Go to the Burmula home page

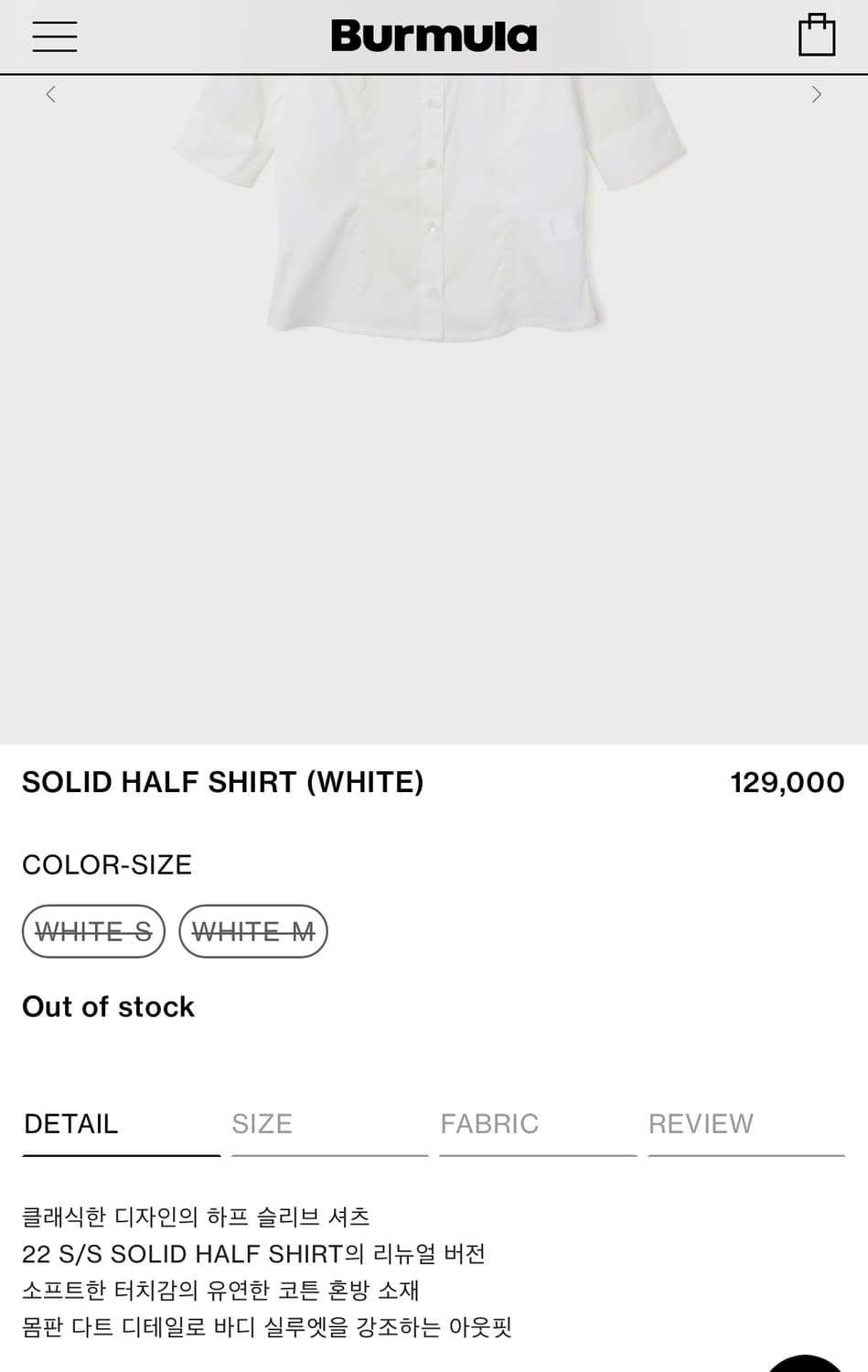pos(434,37)
